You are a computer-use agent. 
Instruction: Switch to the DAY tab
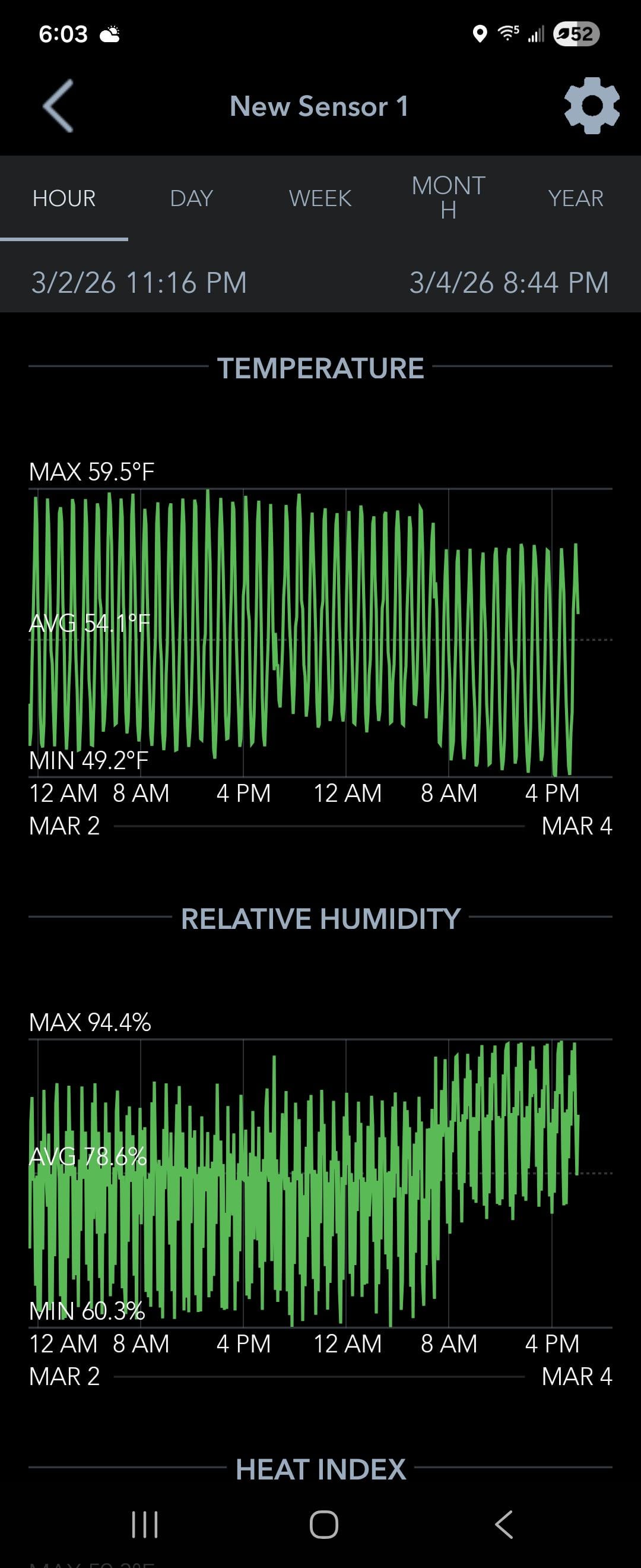(x=192, y=198)
